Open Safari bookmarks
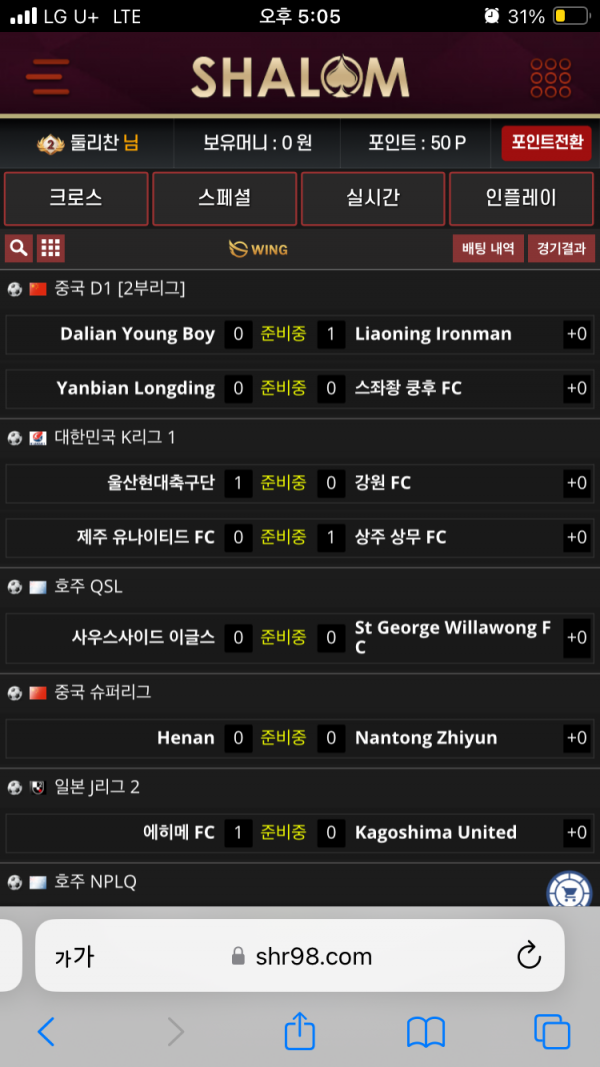Screen dimensions: 600x1067 [x=426, y=1031]
